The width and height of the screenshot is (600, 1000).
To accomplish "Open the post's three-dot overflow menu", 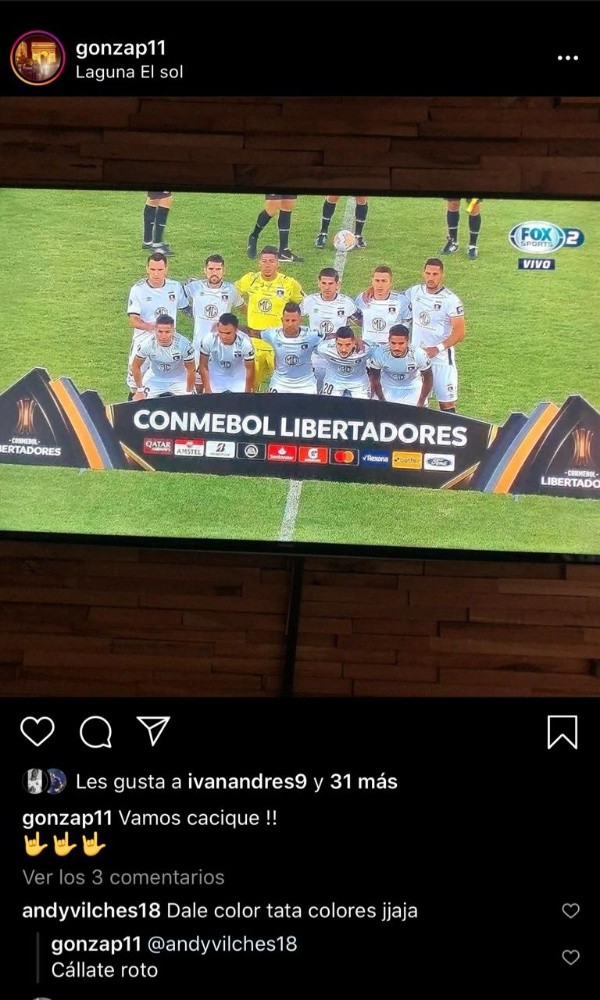I will (x=567, y=58).
